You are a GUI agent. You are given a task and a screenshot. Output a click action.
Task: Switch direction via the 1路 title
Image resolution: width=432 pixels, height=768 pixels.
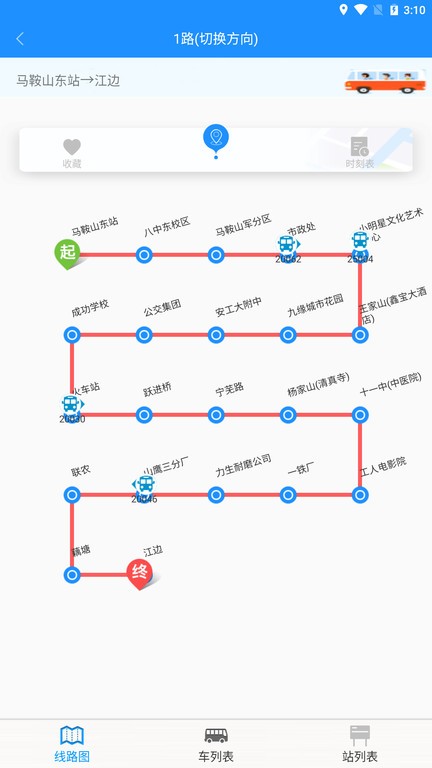click(216, 39)
